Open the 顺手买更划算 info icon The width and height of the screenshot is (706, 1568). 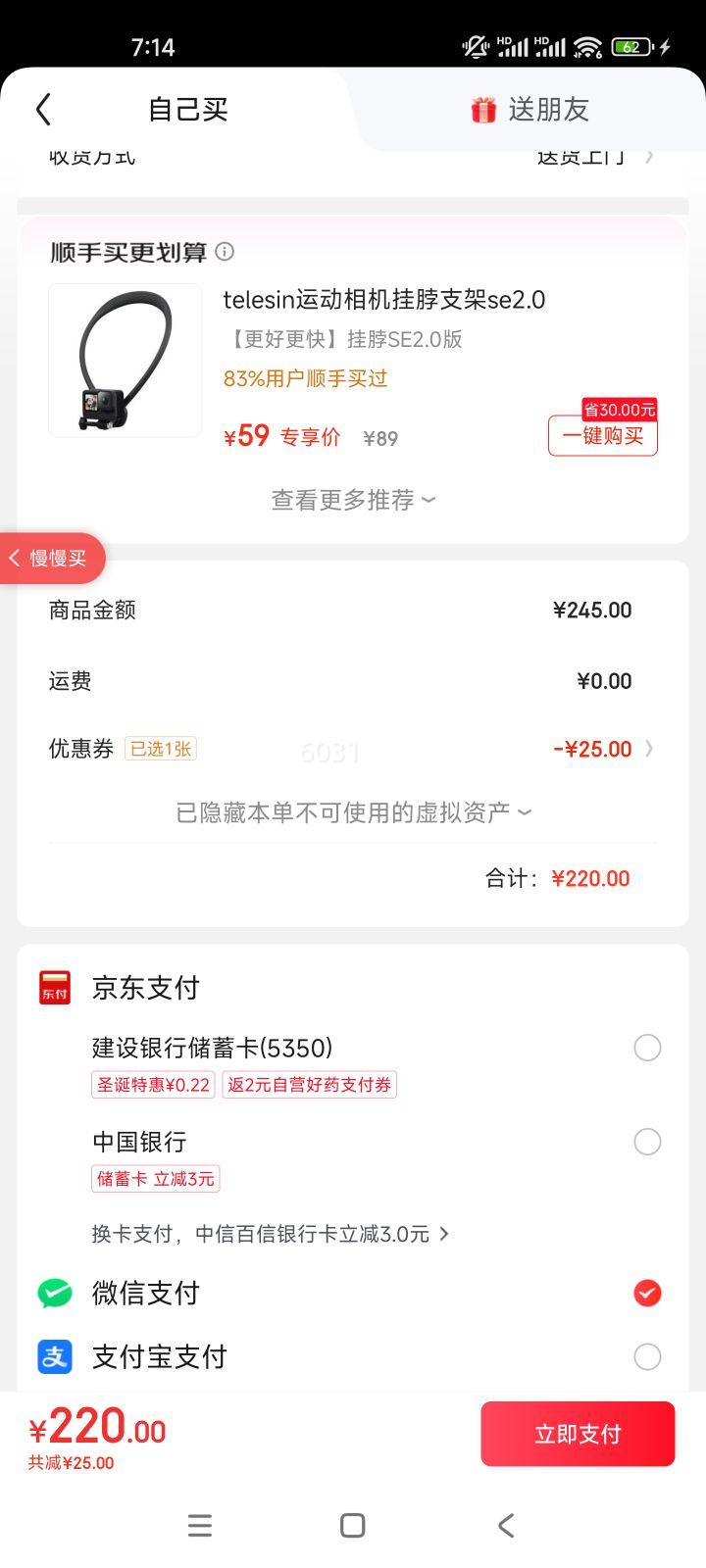pyautogui.click(x=225, y=252)
